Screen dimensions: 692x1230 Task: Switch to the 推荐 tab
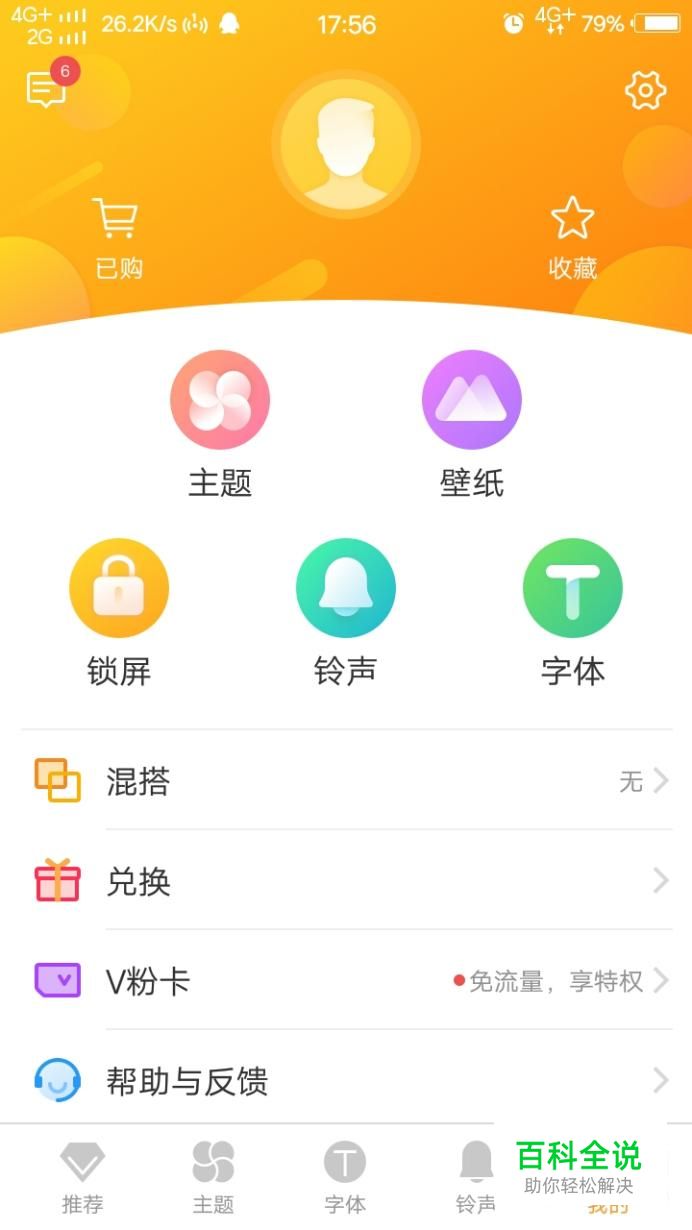coord(82,1177)
